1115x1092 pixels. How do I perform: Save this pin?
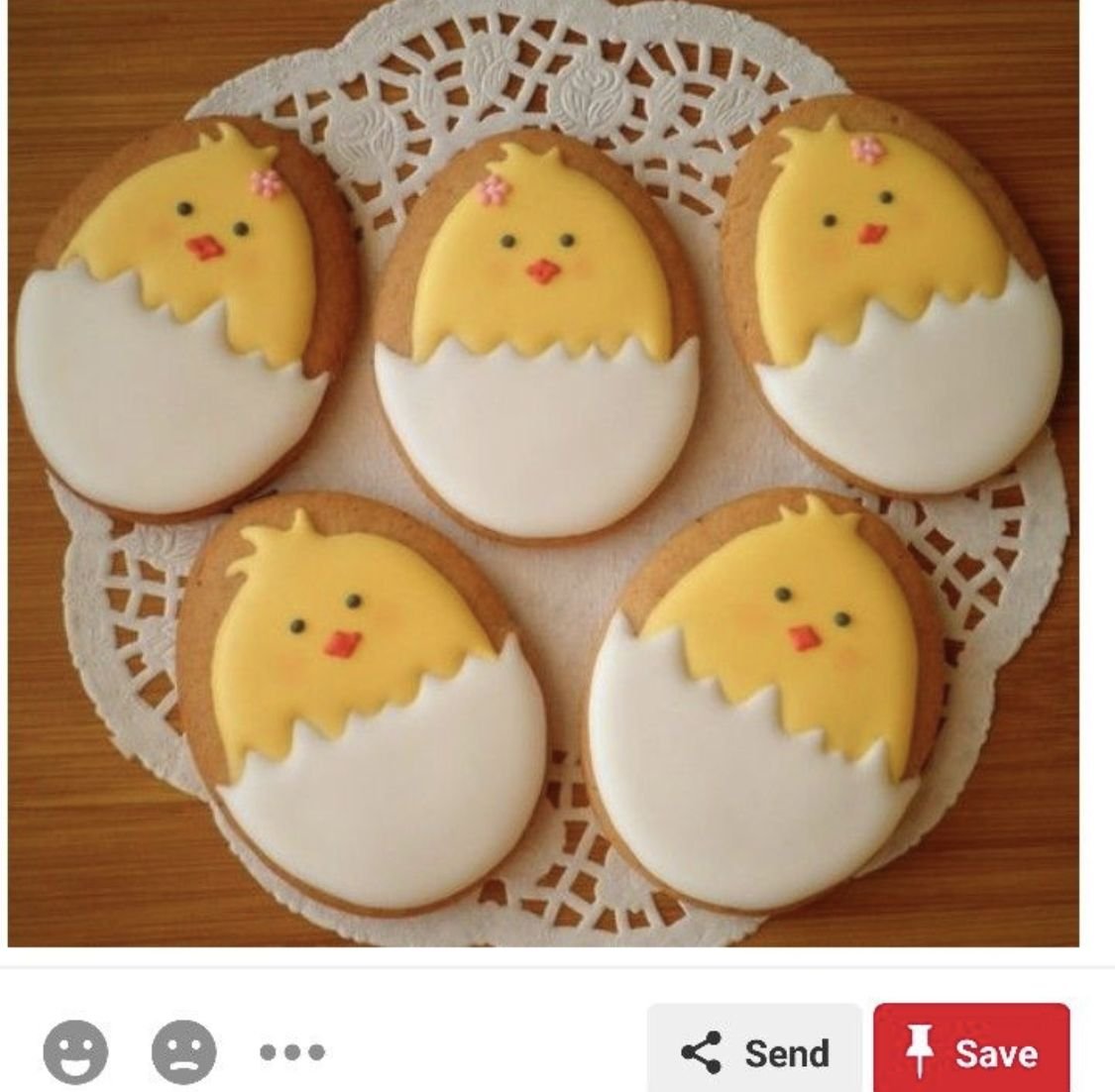click(971, 1050)
